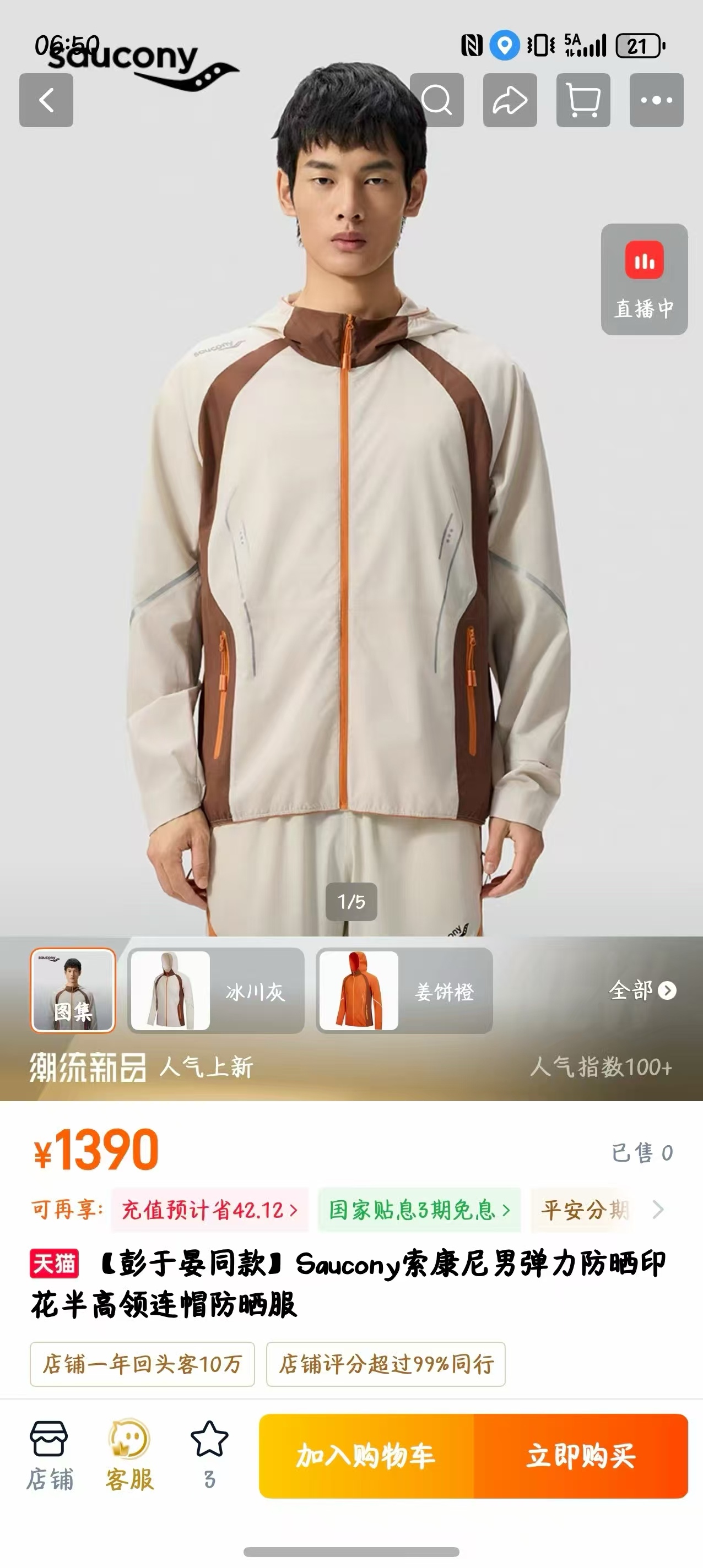Go back using the top-left arrow
The width and height of the screenshot is (703, 1568).
click(x=46, y=100)
